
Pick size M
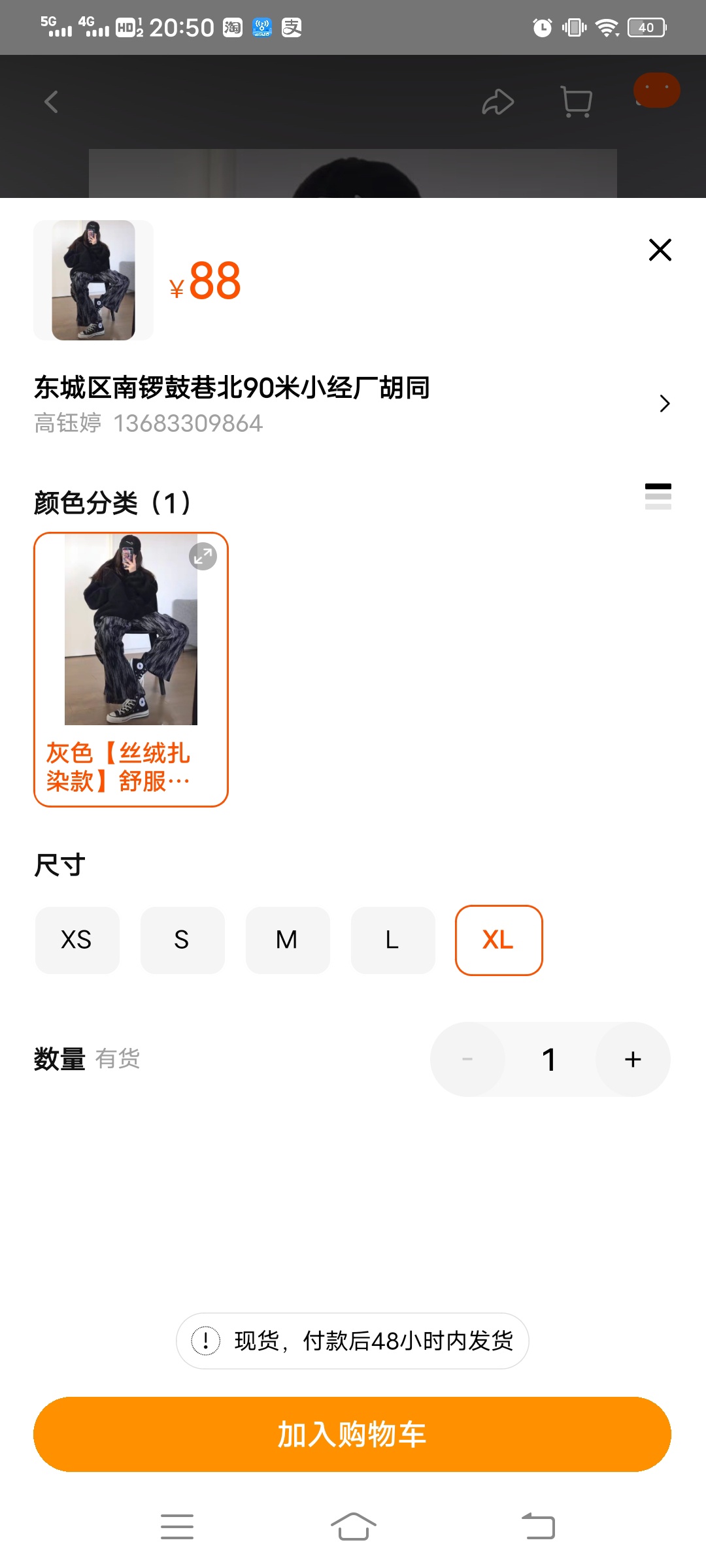click(x=288, y=940)
